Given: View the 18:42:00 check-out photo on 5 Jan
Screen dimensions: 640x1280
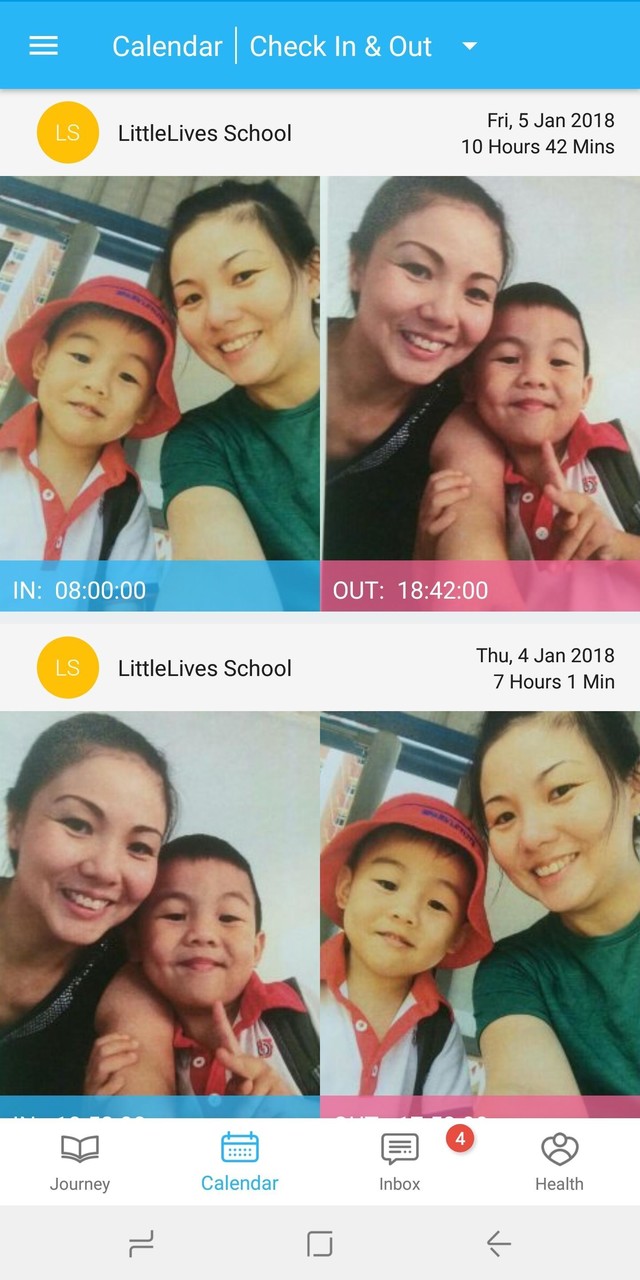Looking at the screenshot, I should tap(480, 380).
